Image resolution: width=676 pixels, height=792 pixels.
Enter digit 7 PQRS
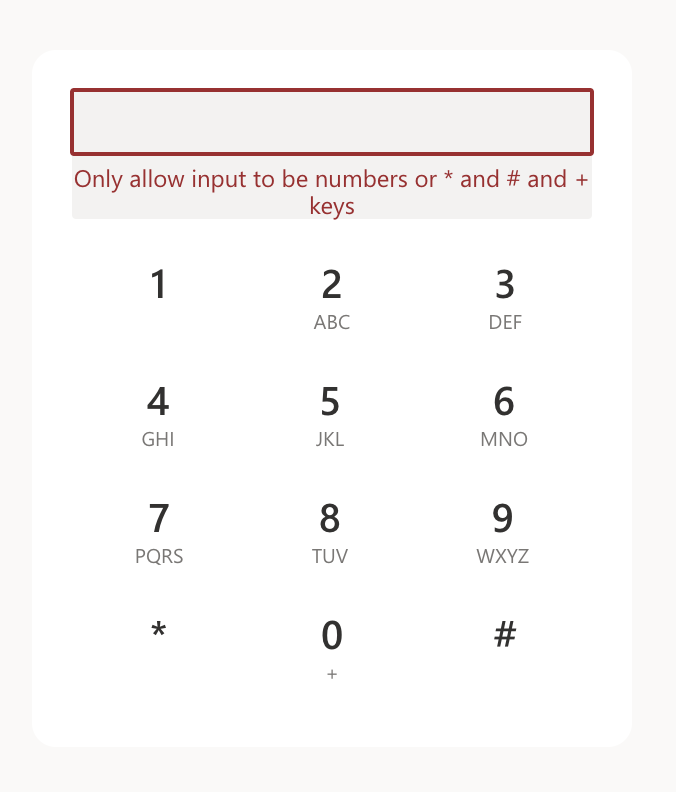click(x=159, y=534)
